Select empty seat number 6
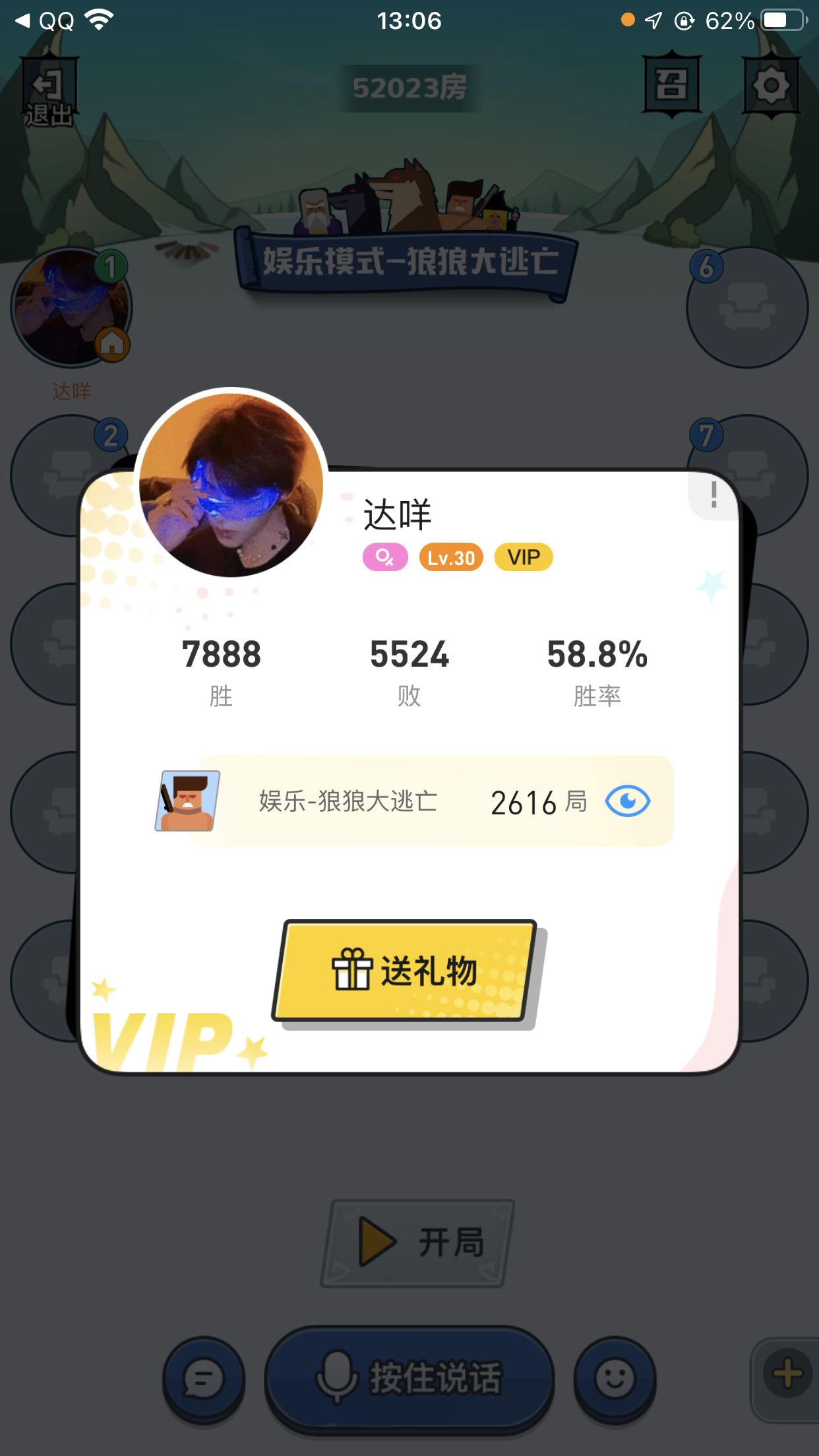Image resolution: width=819 pixels, height=1456 pixels. (747, 307)
